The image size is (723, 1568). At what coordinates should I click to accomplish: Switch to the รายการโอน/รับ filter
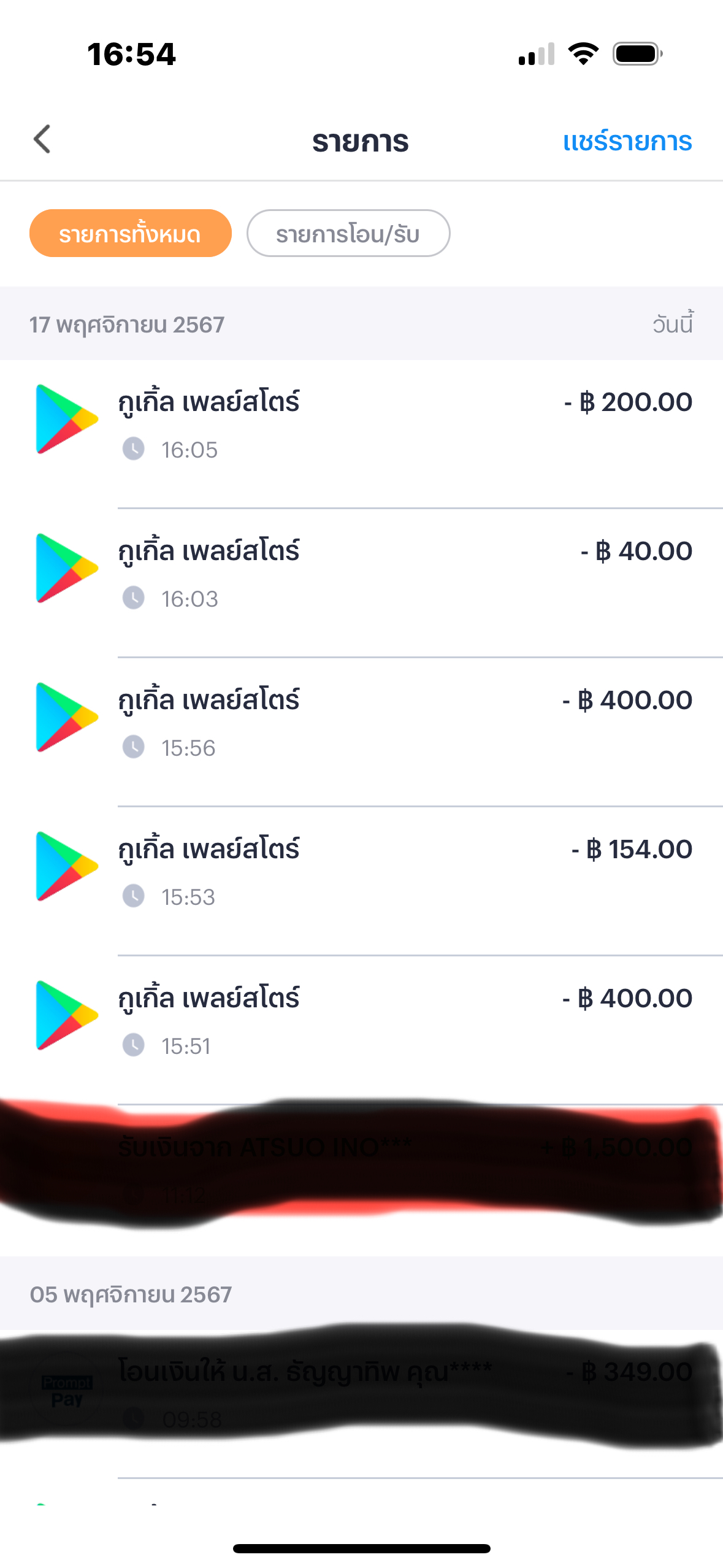pos(348,233)
